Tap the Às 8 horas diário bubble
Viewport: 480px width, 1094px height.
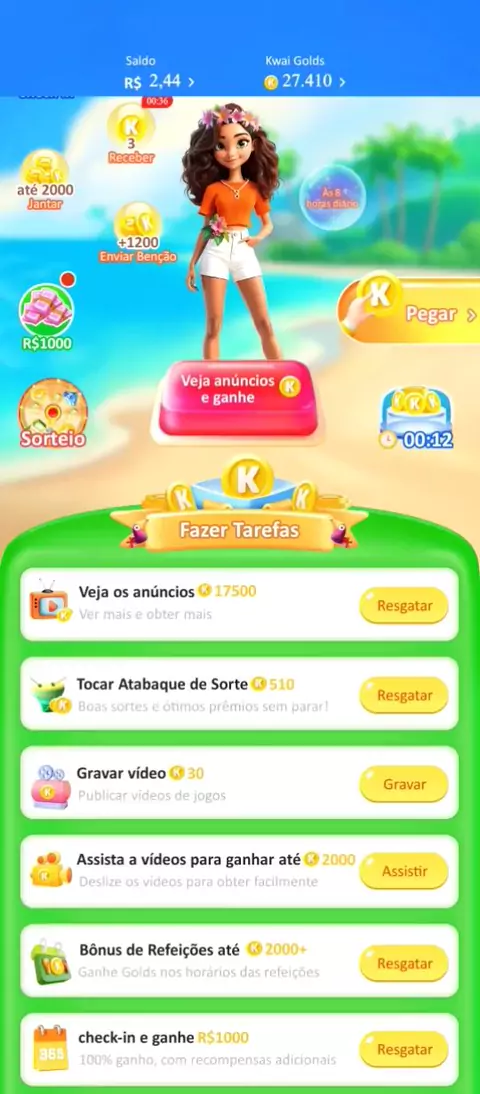point(332,198)
